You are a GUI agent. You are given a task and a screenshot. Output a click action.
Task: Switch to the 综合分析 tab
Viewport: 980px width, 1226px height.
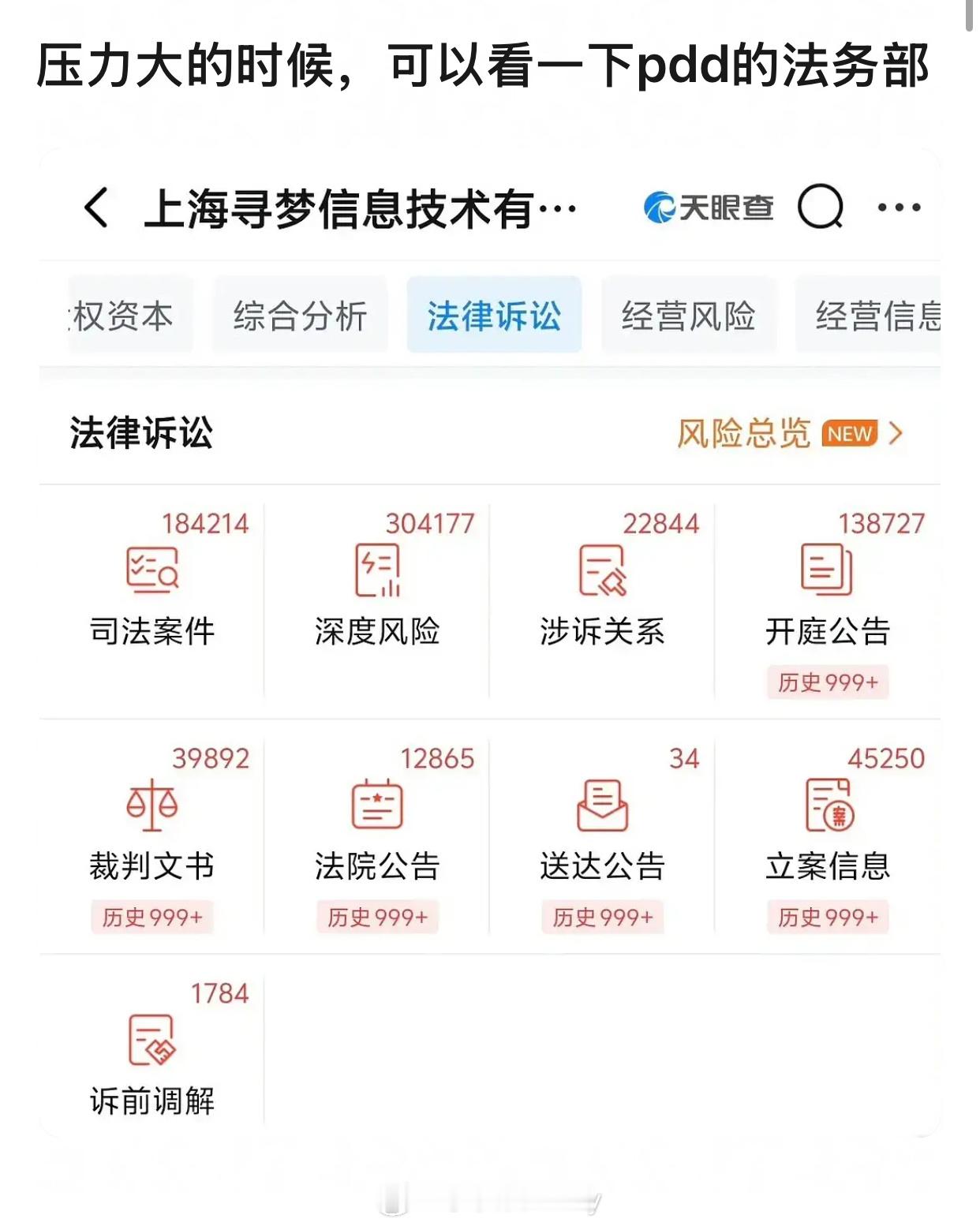pyautogui.click(x=301, y=314)
